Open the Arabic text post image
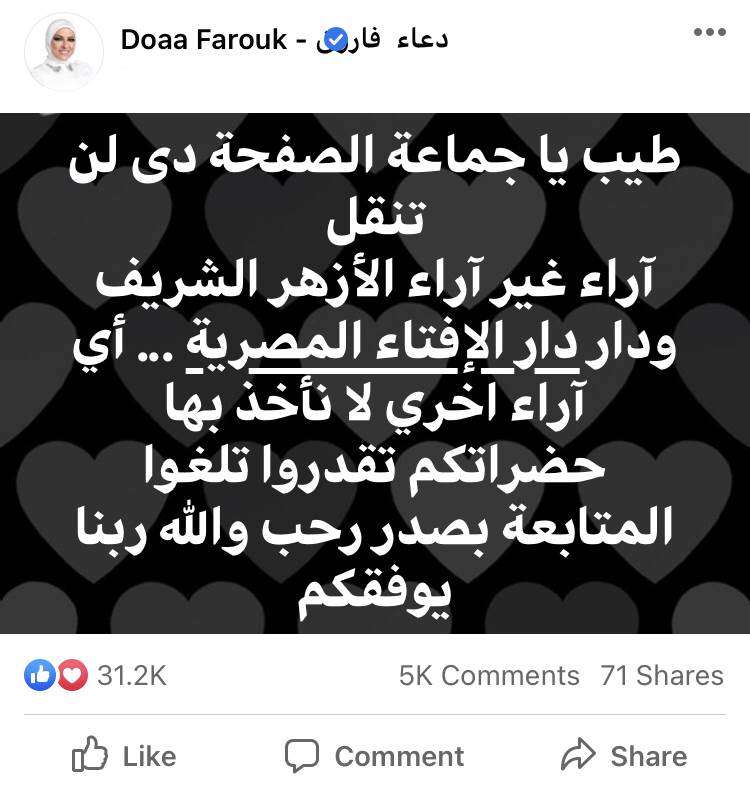The height and width of the screenshot is (791, 750). point(375,372)
